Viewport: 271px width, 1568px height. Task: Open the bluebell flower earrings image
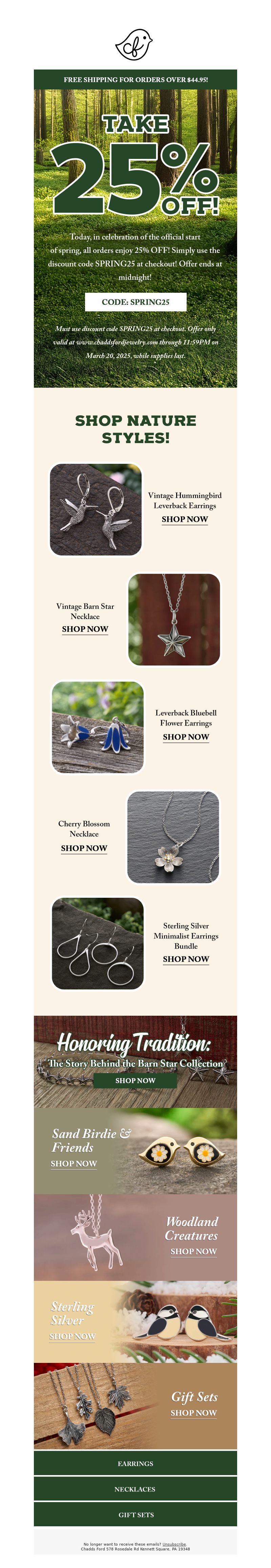click(98, 728)
